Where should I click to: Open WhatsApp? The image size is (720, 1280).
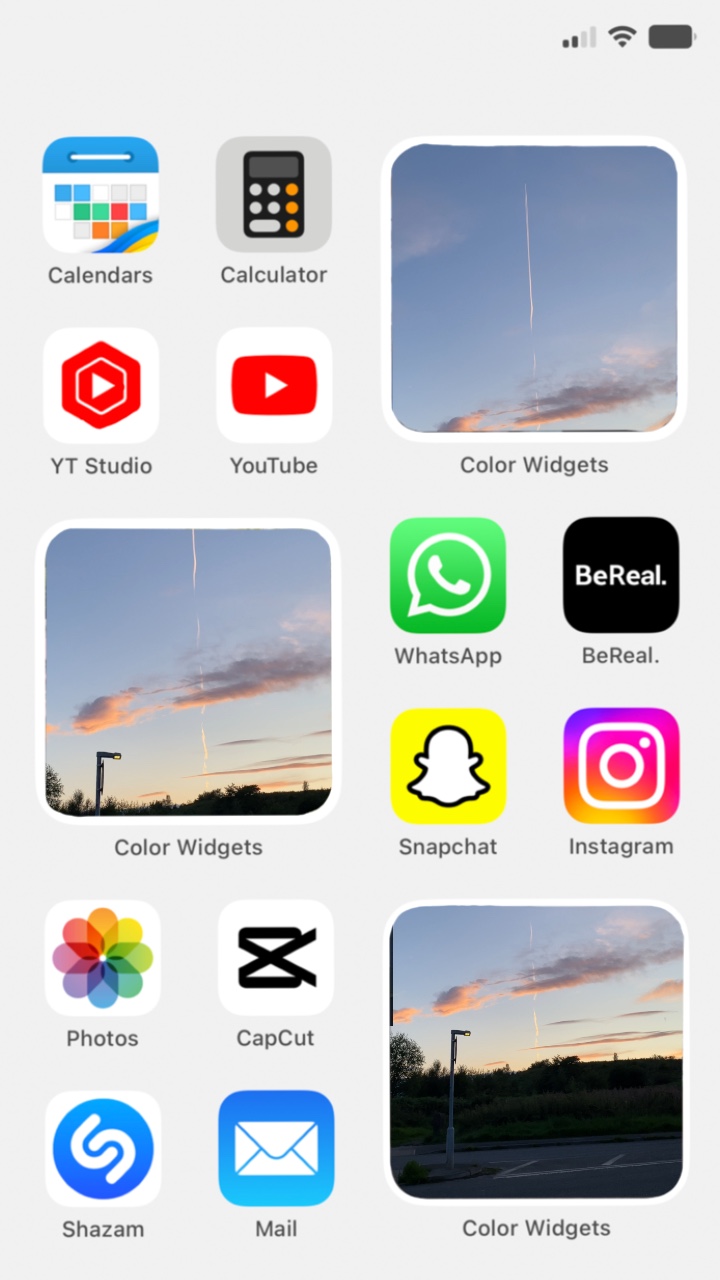click(x=448, y=575)
